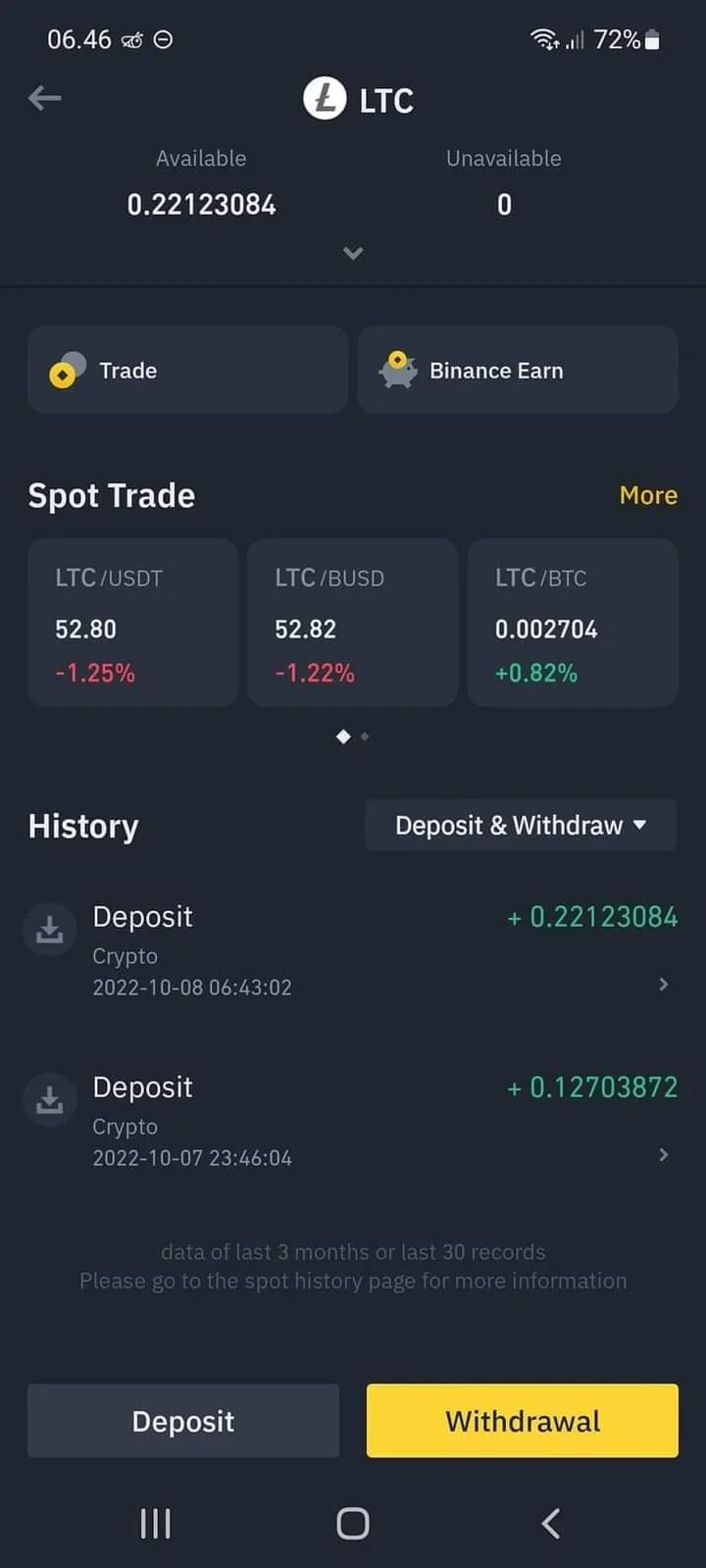This screenshot has width=706, height=1568.
Task: Open the LTC/BTC trading pair card
Action: click(x=573, y=623)
